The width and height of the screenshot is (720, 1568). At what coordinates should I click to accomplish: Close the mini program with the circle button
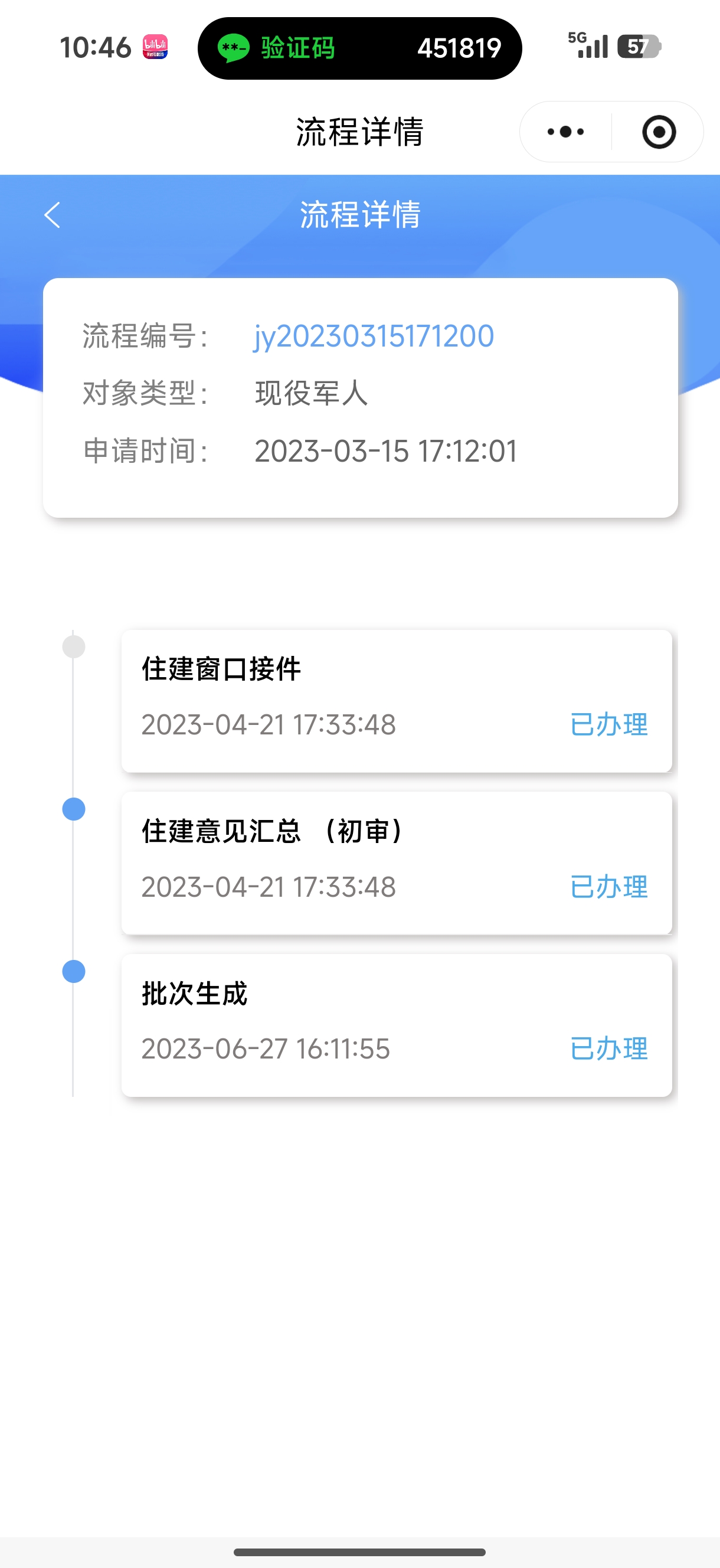[659, 132]
